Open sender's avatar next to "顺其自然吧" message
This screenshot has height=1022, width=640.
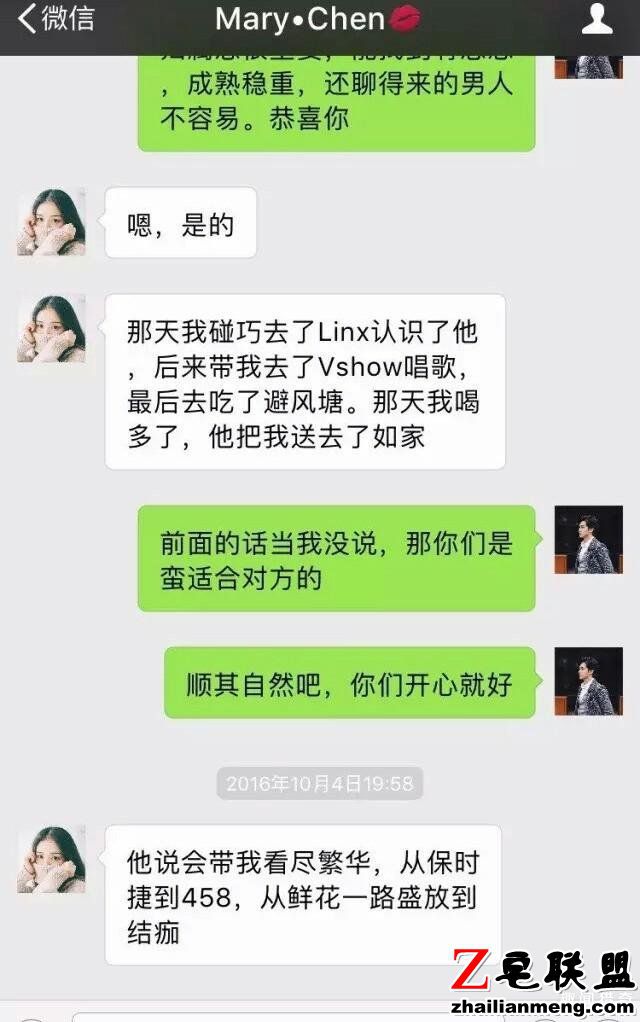click(x=589, y=681)
